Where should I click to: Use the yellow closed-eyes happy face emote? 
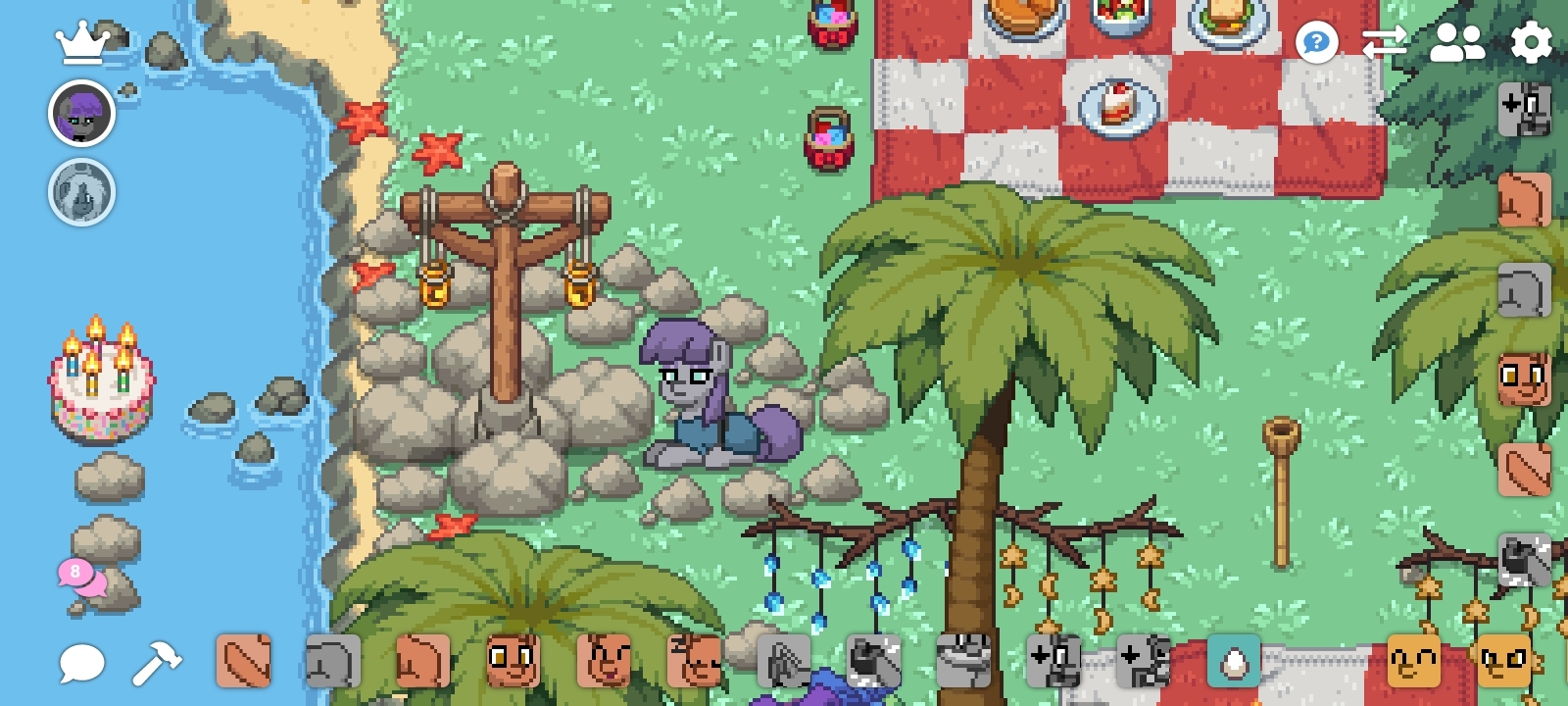click(x=1414, y=662)
